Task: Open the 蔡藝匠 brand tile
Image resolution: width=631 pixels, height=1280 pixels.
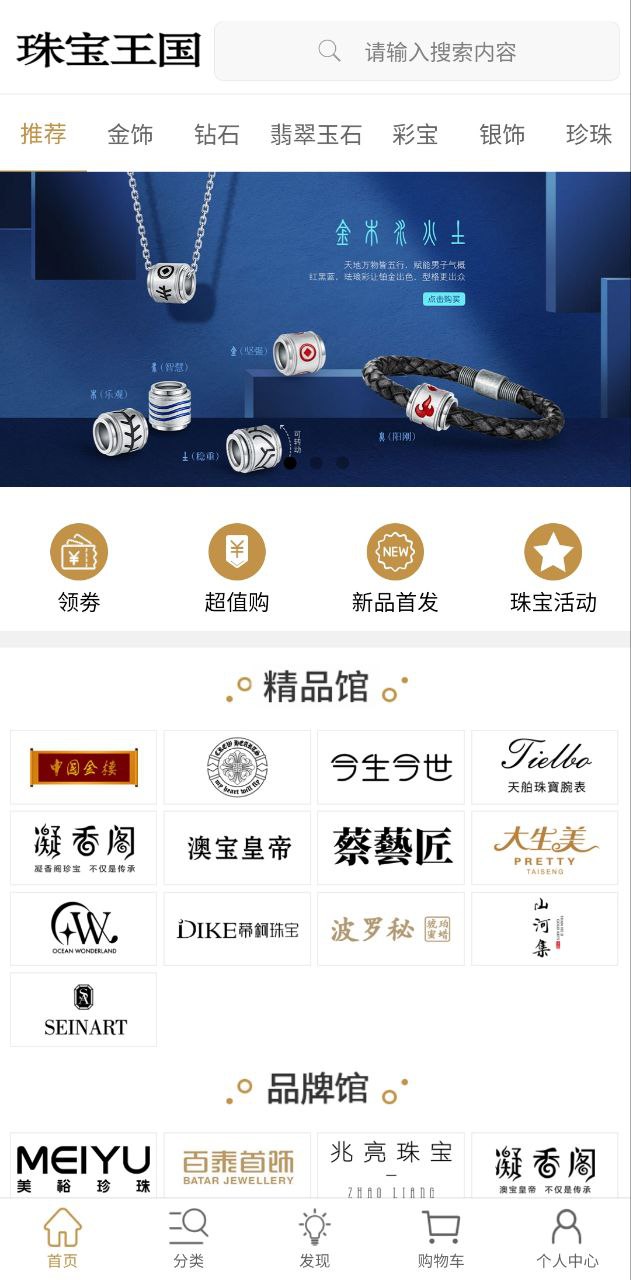Action: tap(391, 848)
